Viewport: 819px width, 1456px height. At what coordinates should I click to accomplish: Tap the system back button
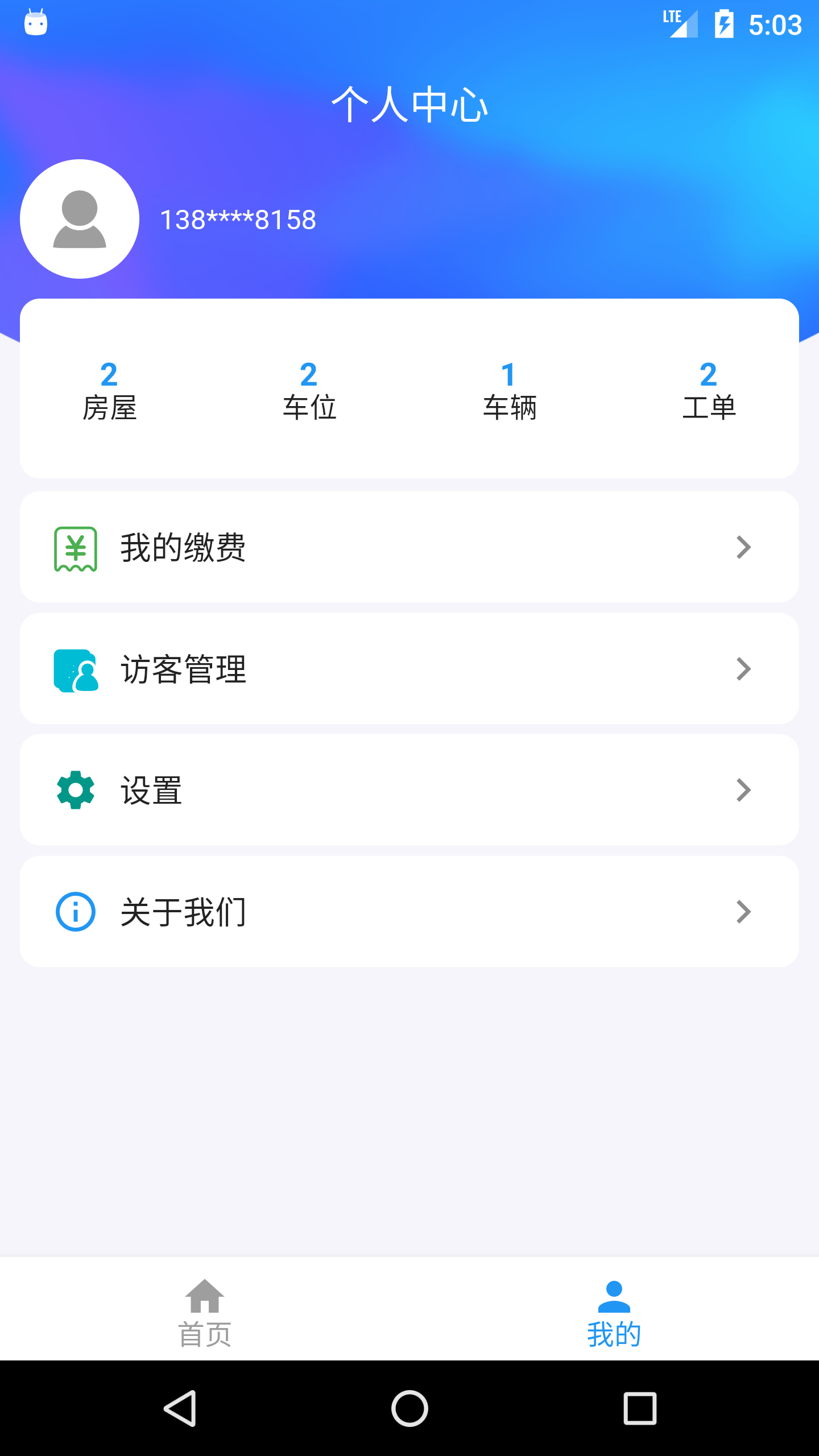click(x=180, y=1409)
